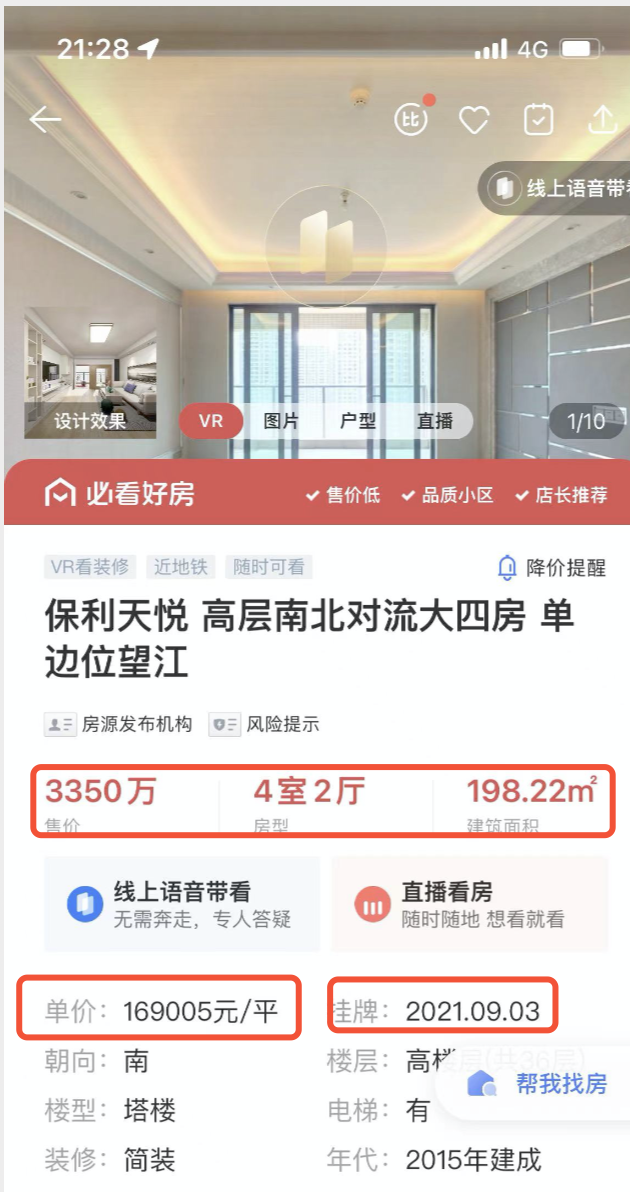Viewport: 630px width, 1192px height.
Task: Share this listing
Action: pyautogui.click(x=603, y=120)
